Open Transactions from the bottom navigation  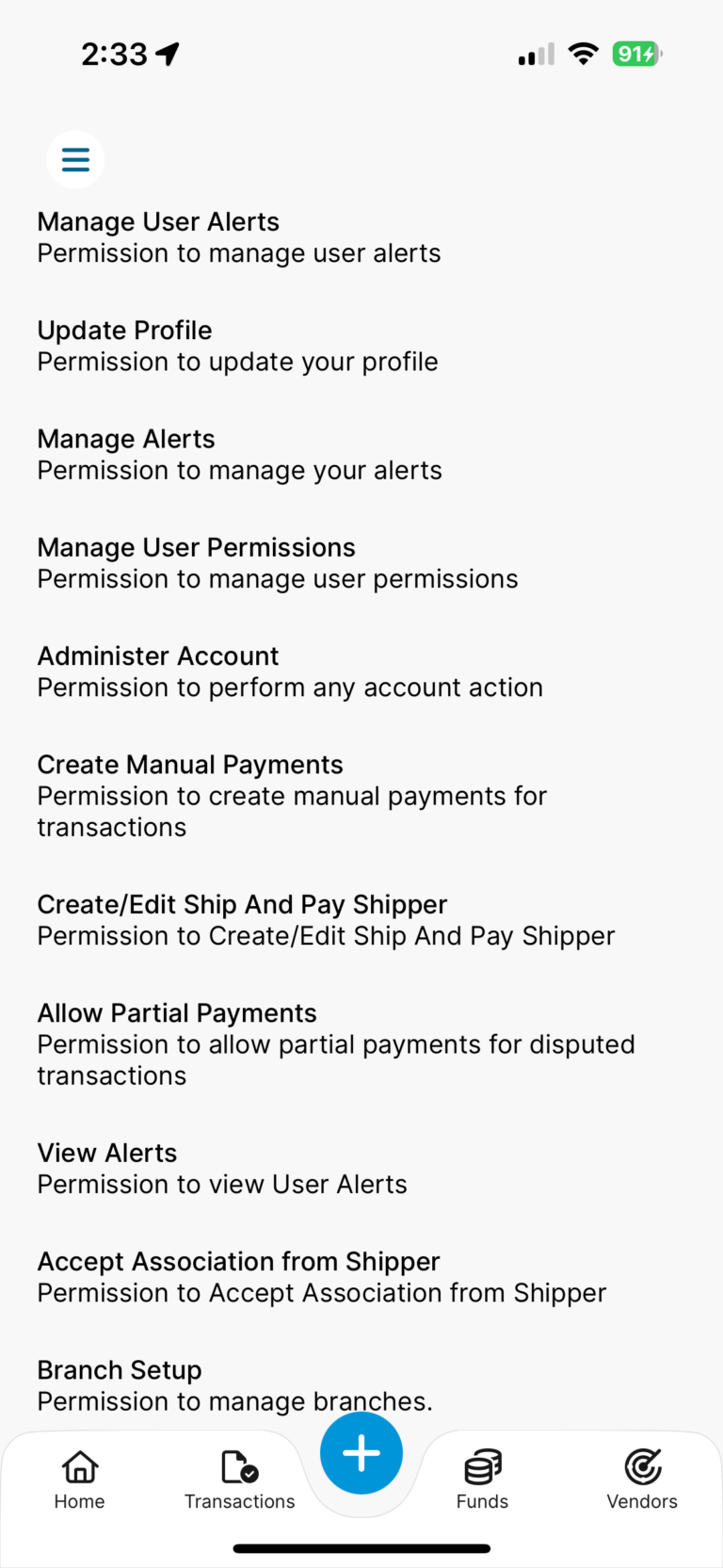pyautogui.click(x=239, y=1479)
